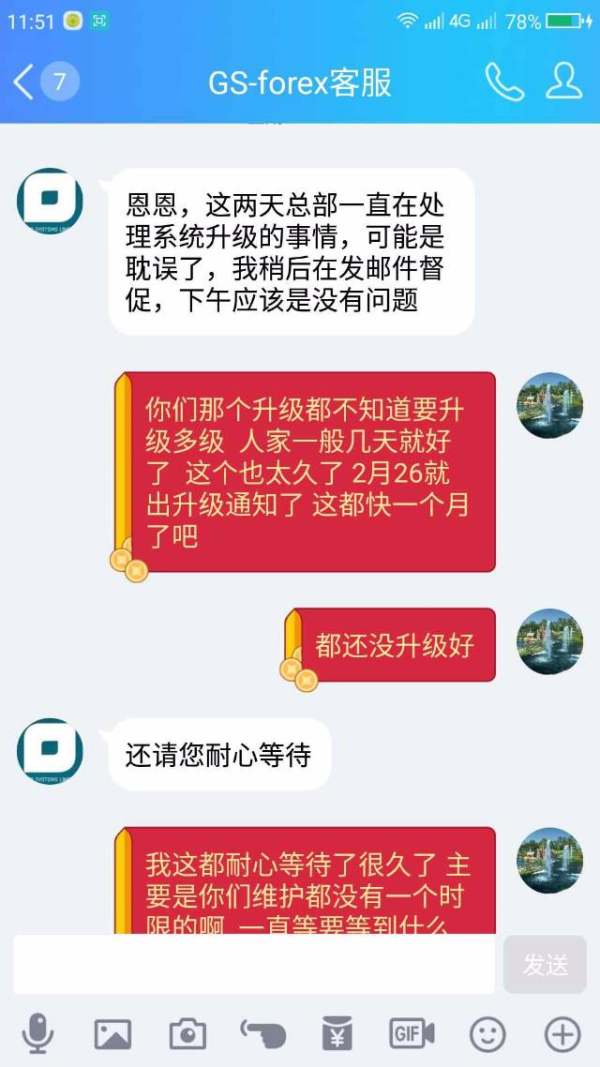Open the GIF picker

[x=412, y=1034]
